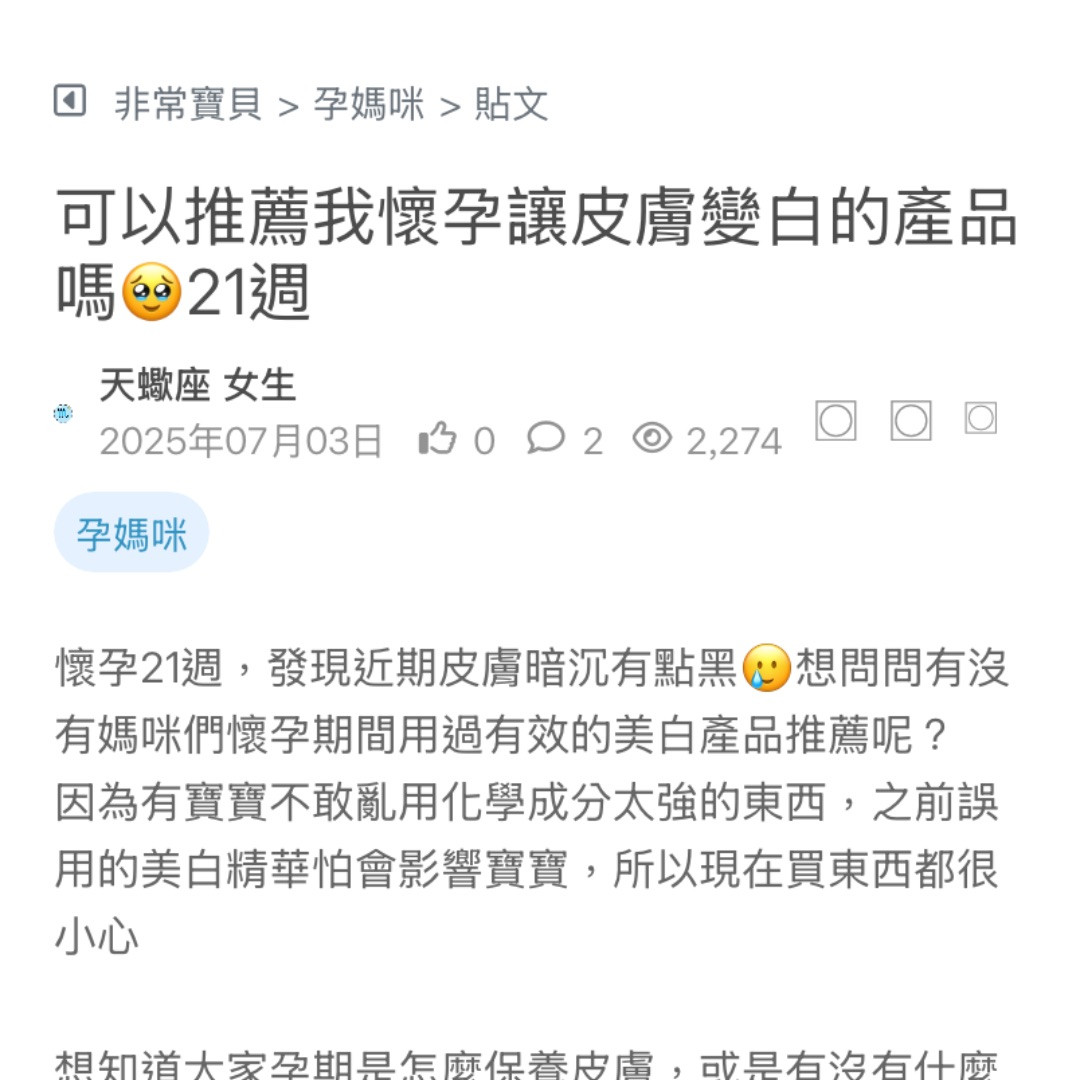Viewport: 1080px width, 1080px height.
Task: Select the blue 孕媽咪 tag chip
Action: (x=131, y=533)
